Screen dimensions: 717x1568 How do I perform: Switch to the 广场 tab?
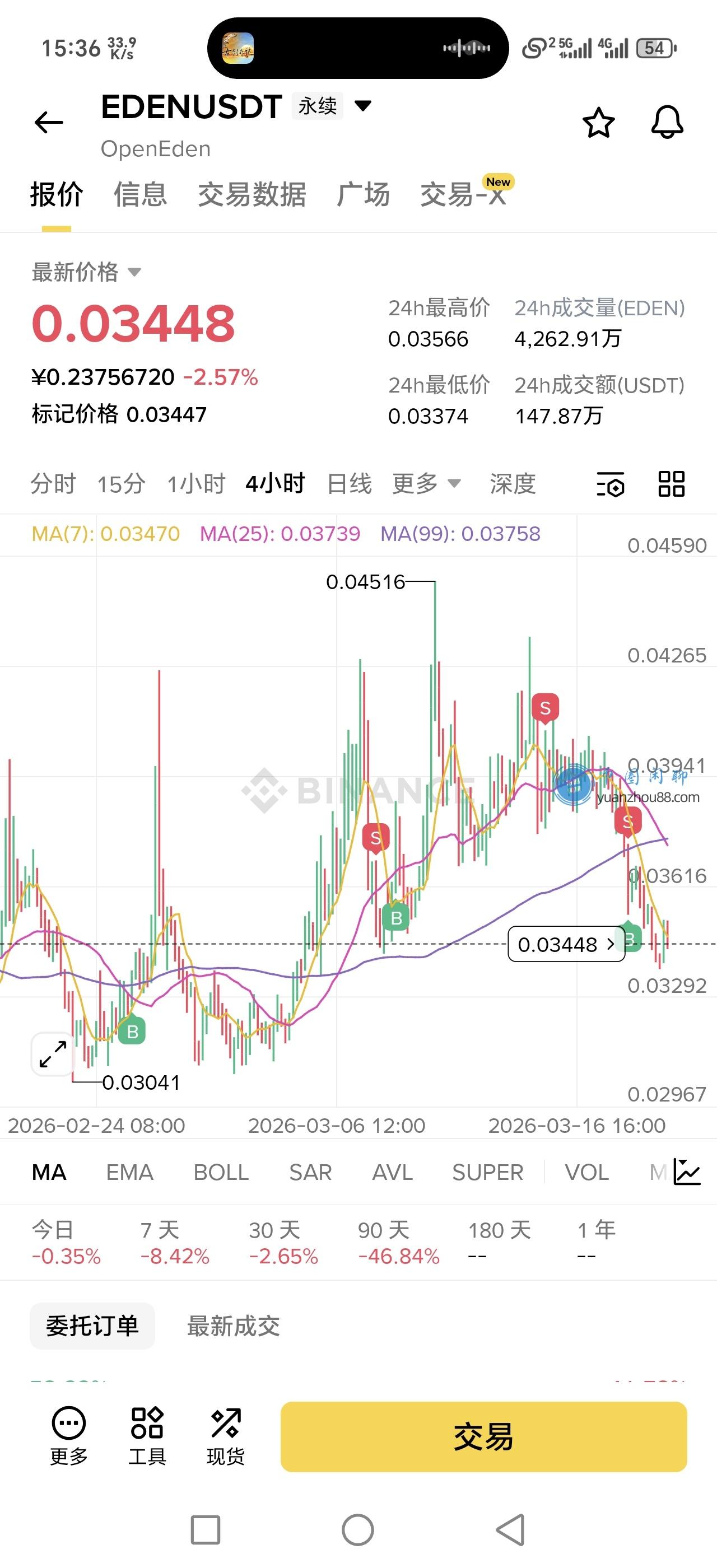point(363,195)
